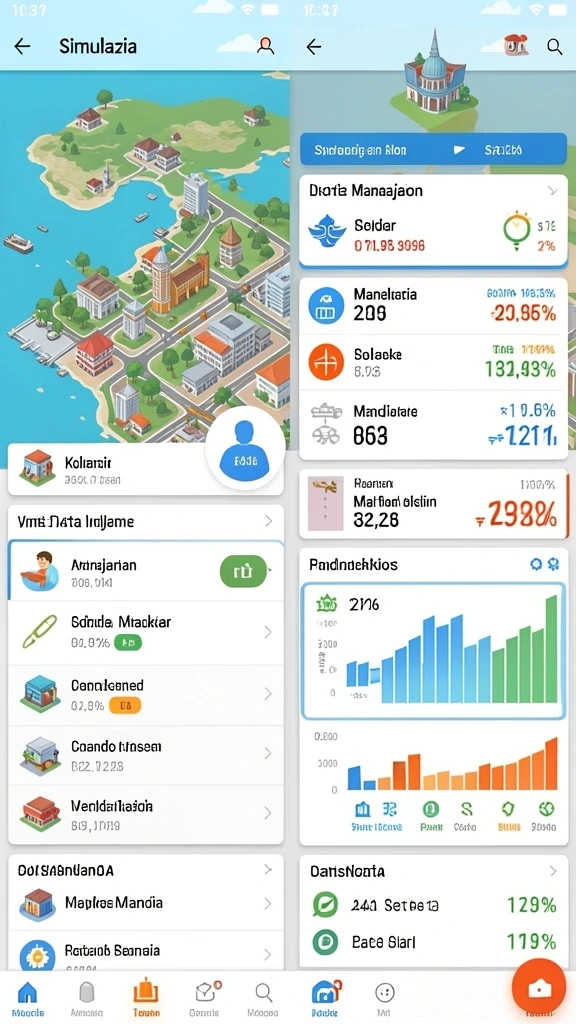Open the card showing 2988%
This screenshot has width=576, height=1024.
tap(433, 504)
